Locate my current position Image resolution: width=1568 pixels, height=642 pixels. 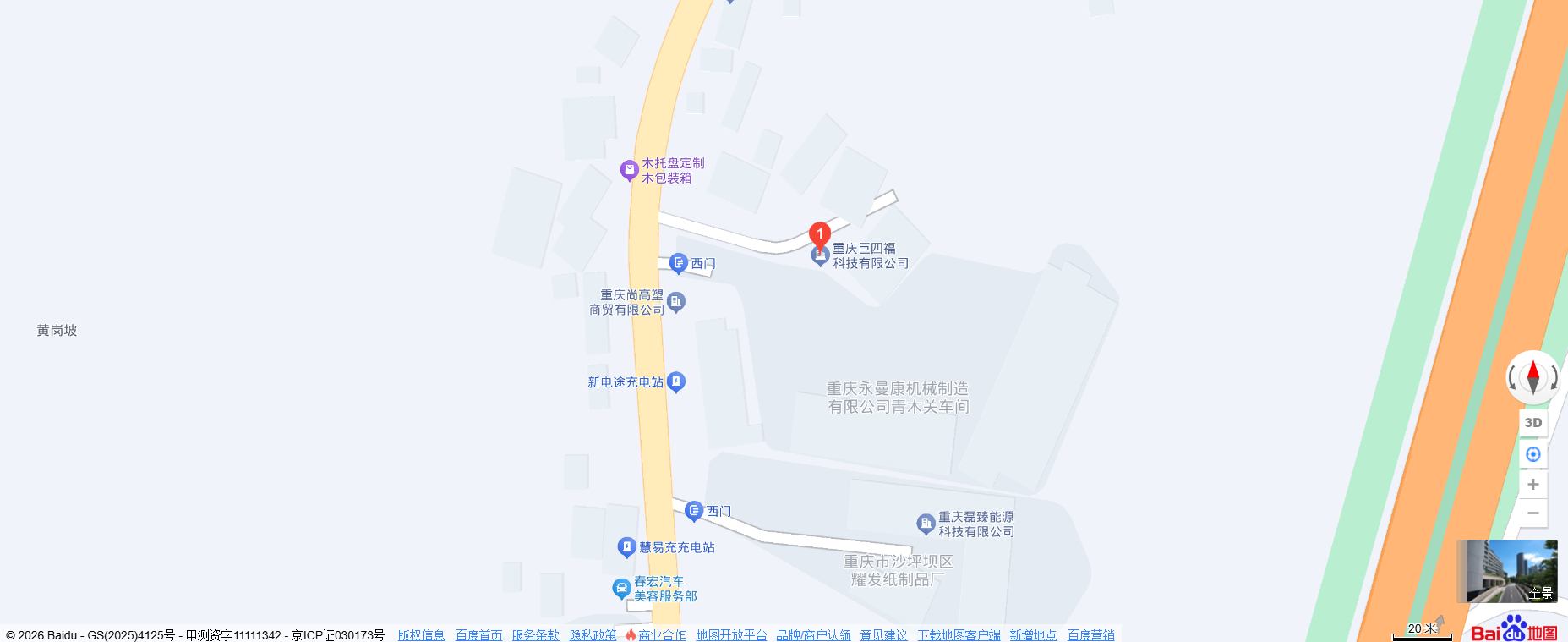pyautogui.click(x=1532, y=454)
